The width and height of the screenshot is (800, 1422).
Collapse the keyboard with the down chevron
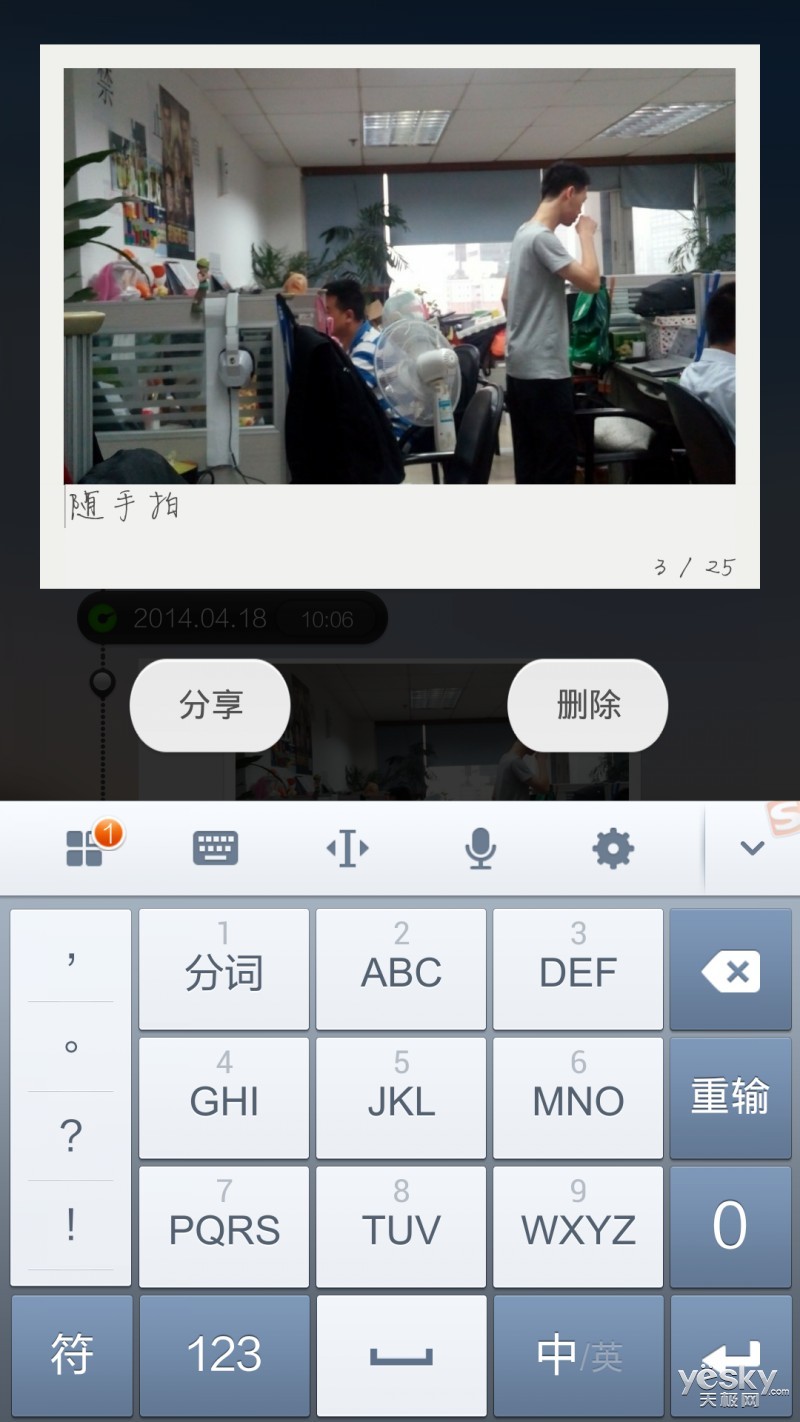pos(753,846)
